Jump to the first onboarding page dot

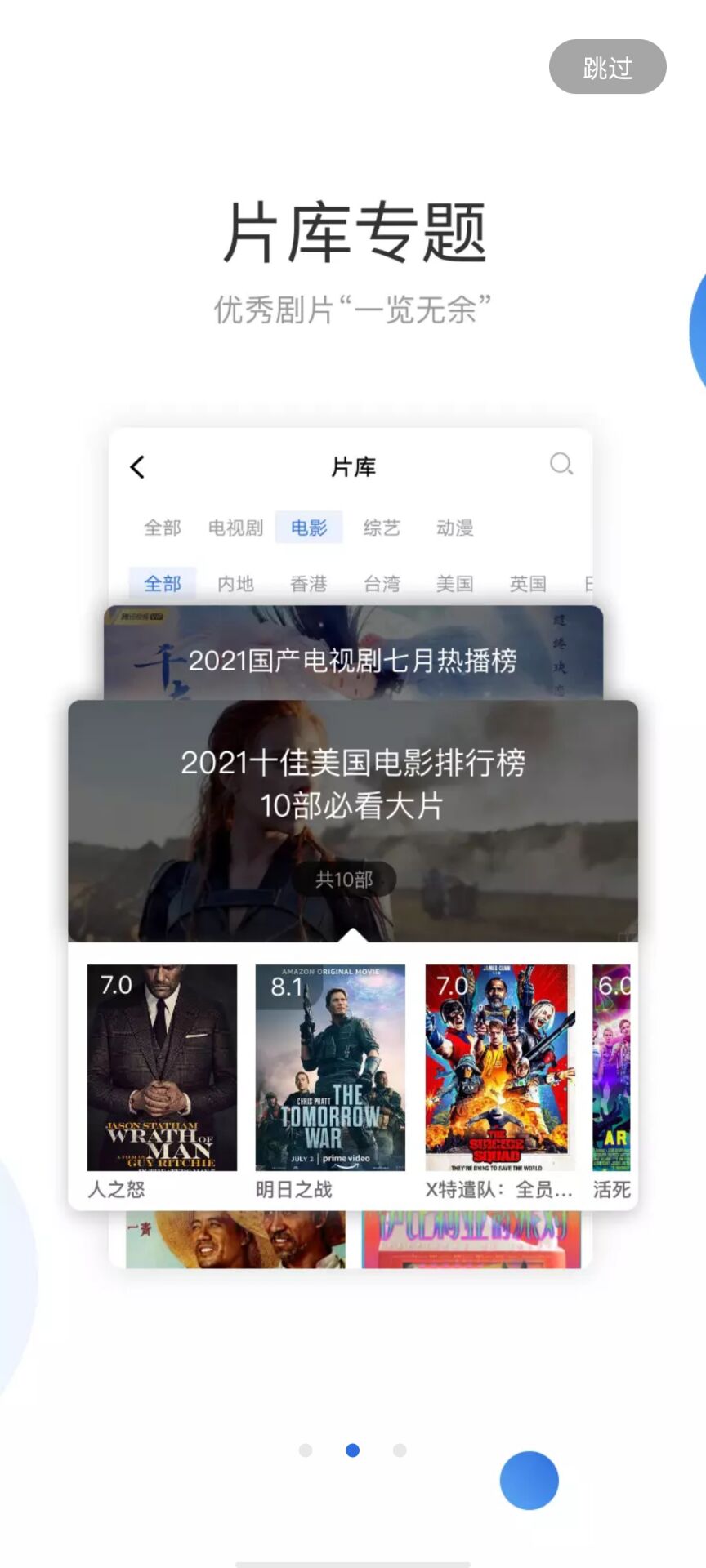[306, 1450]
